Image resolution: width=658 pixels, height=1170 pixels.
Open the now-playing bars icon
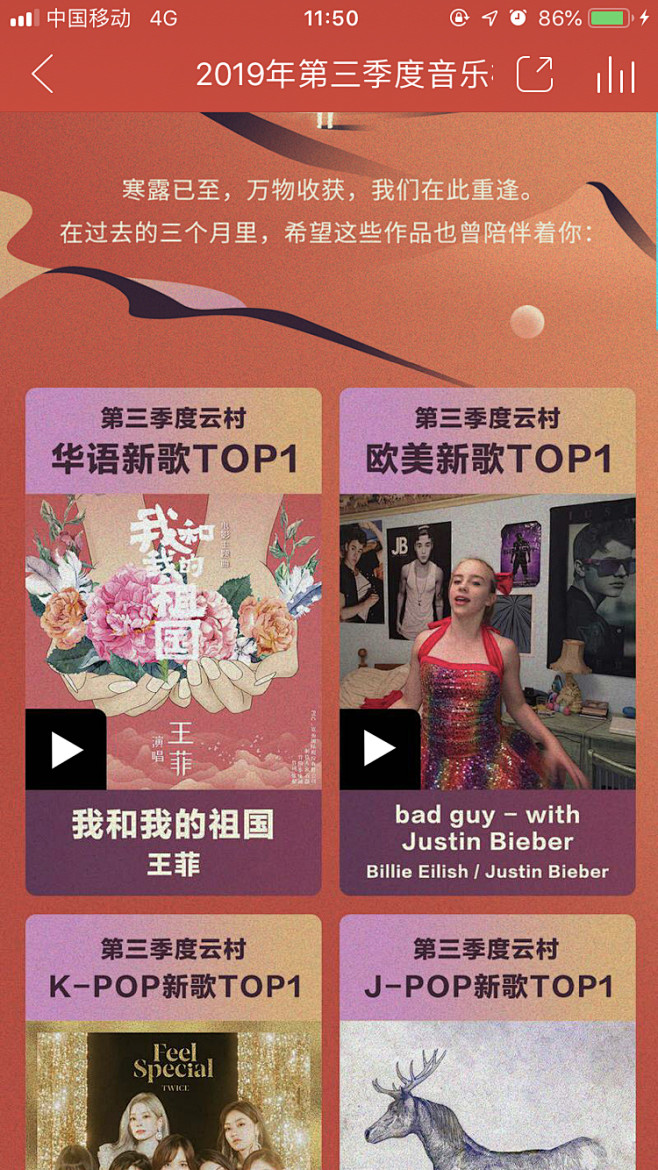(616, 74)
